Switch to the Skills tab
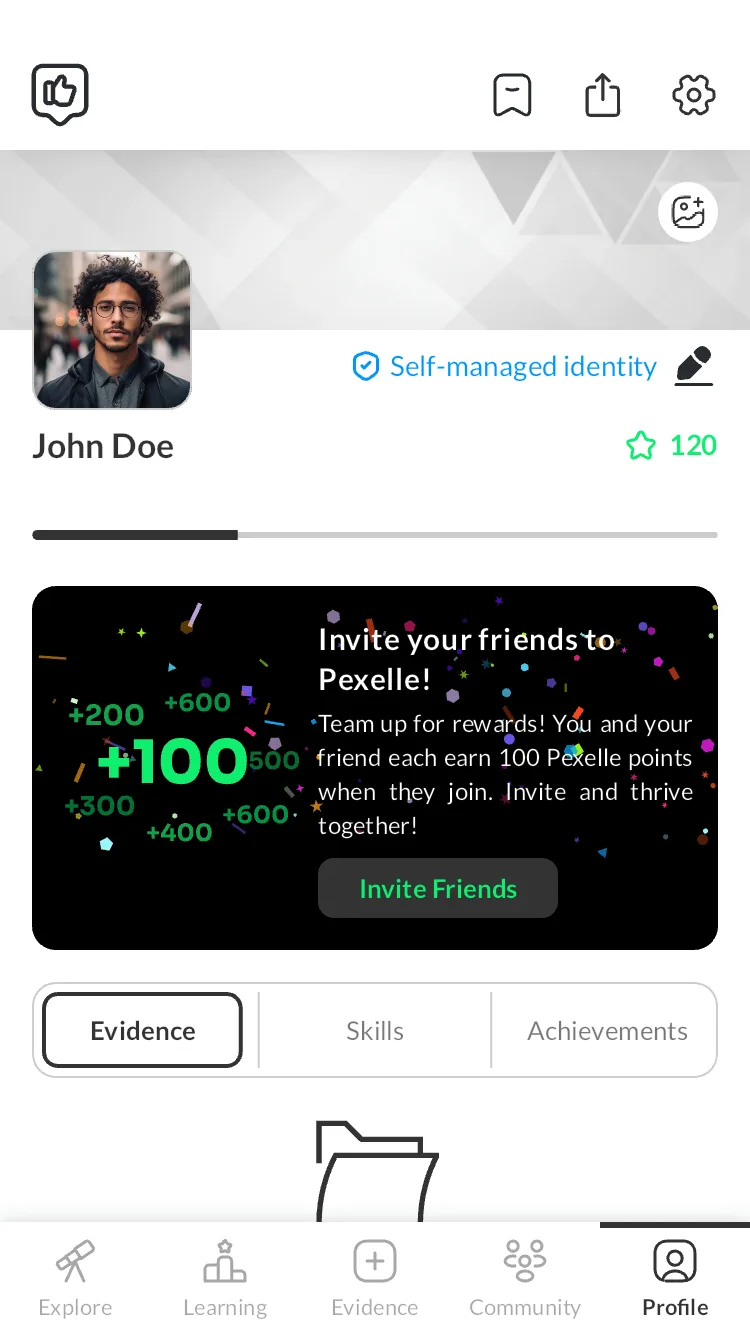This screenshot has height=1334, width=750. pyautogui.click(x=375, y=1030)
